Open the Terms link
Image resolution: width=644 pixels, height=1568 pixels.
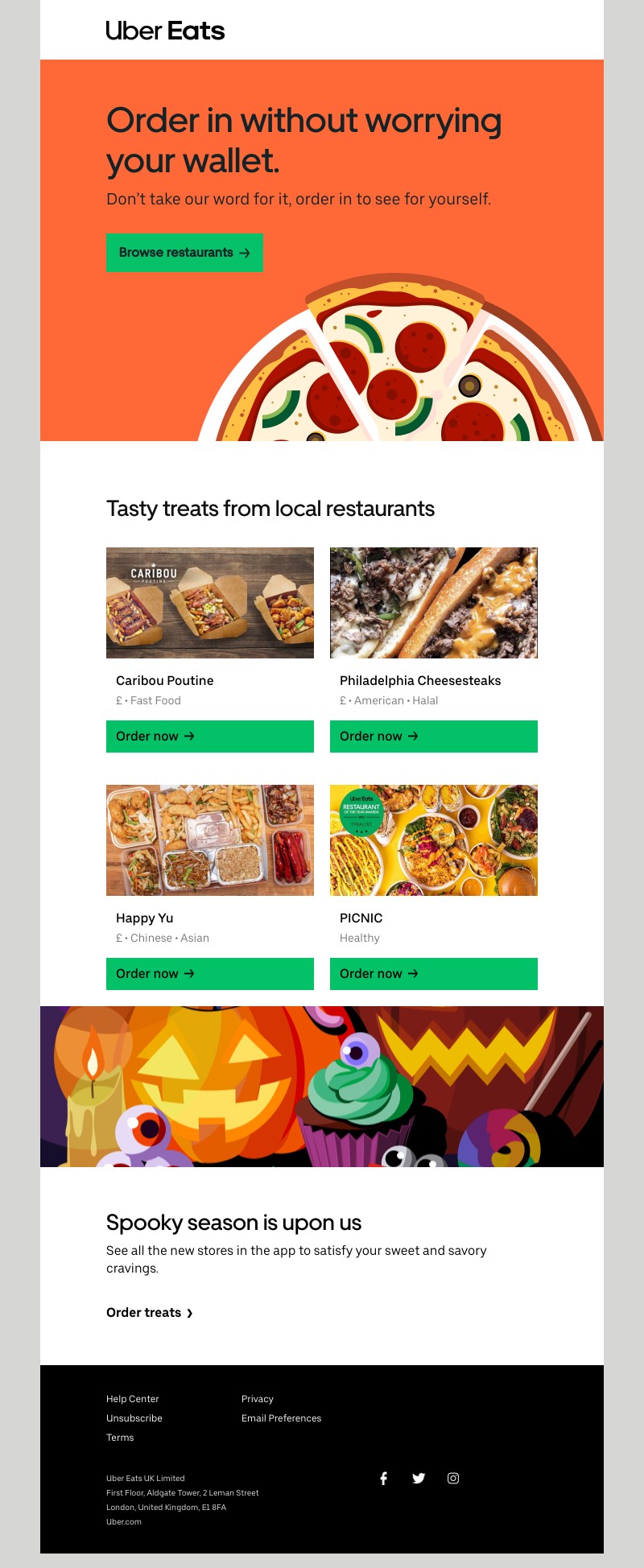click(120, 1438)
